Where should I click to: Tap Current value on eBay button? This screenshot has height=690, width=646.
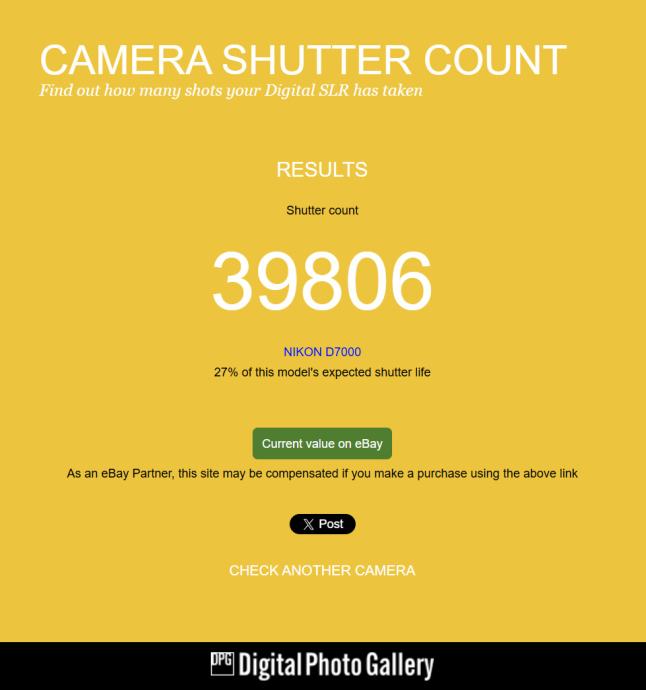pos(322,444)
